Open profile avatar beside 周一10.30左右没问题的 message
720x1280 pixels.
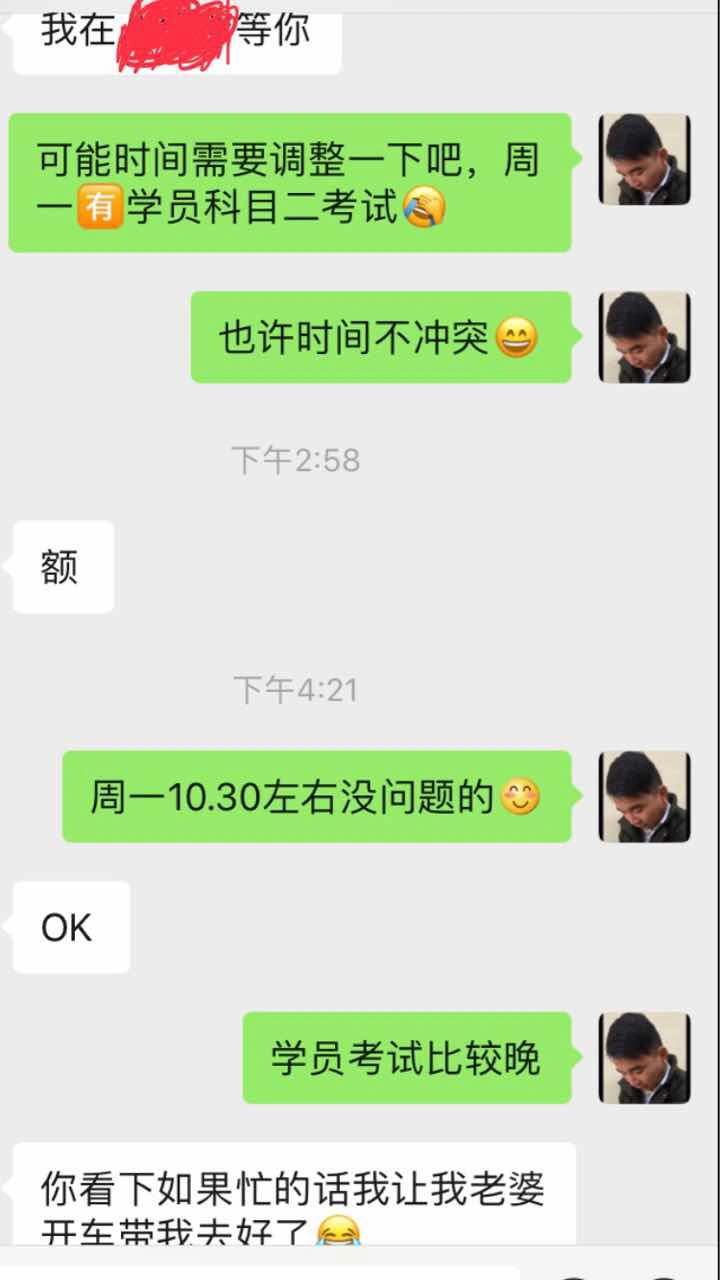(x=644, y=797)
